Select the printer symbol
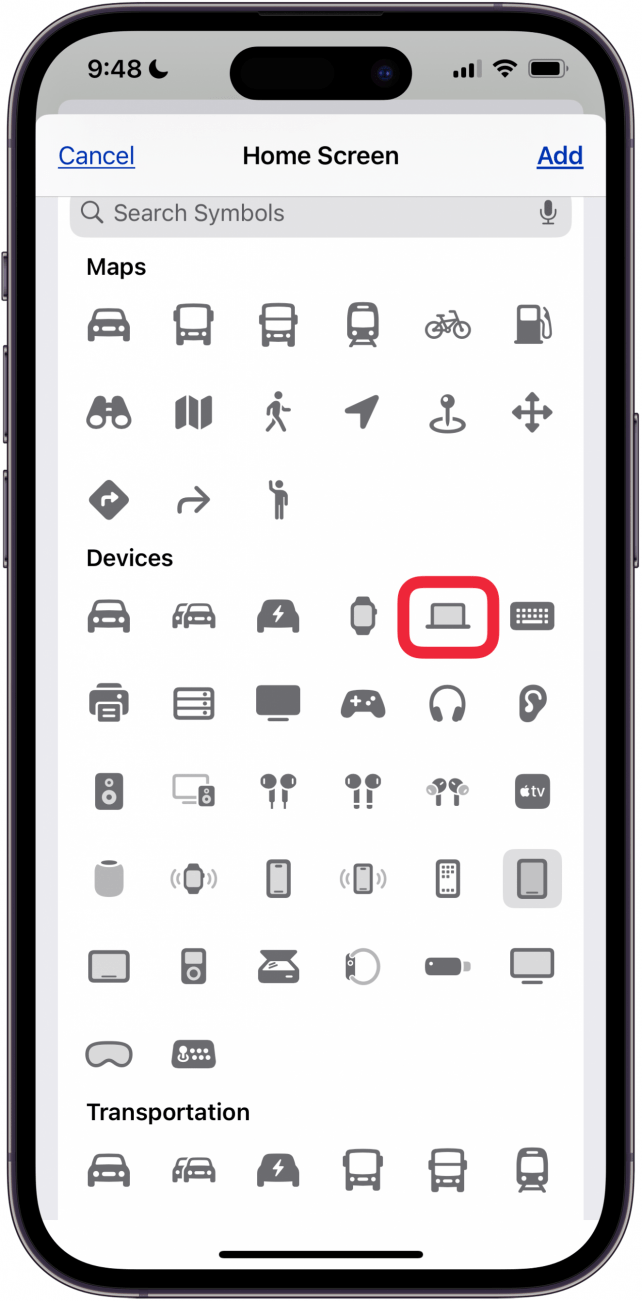The image size is (642, 1301). tap(108, 704)
